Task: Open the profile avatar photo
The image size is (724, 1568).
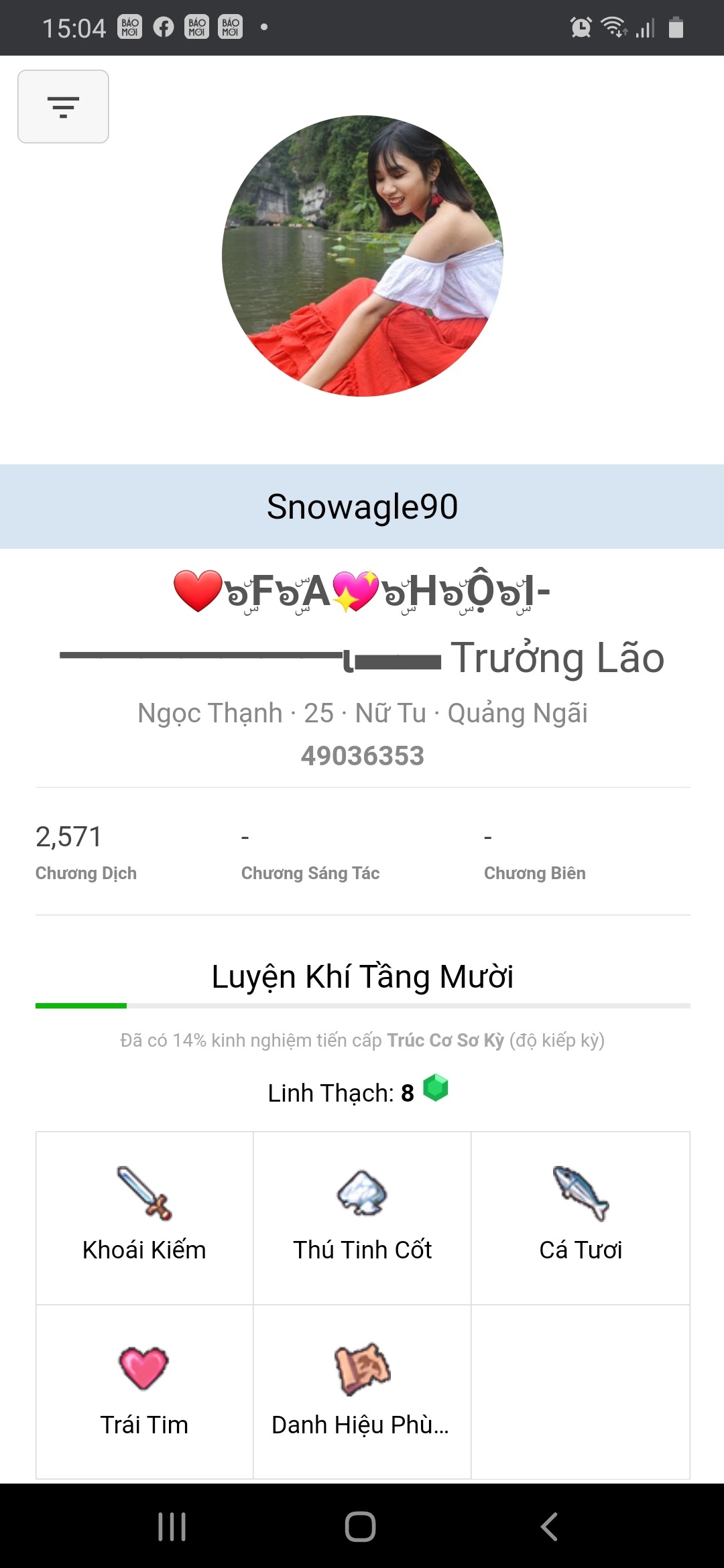Action: 362,256
